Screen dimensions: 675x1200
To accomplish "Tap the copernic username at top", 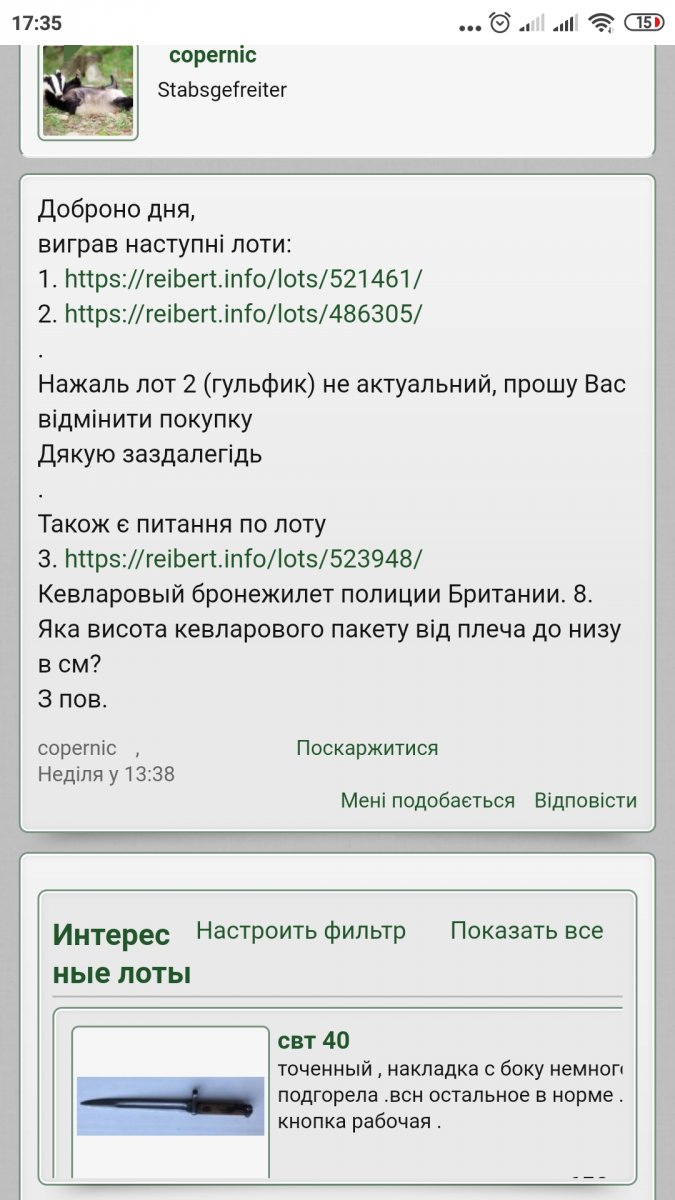I will click(x=212, y=55).
